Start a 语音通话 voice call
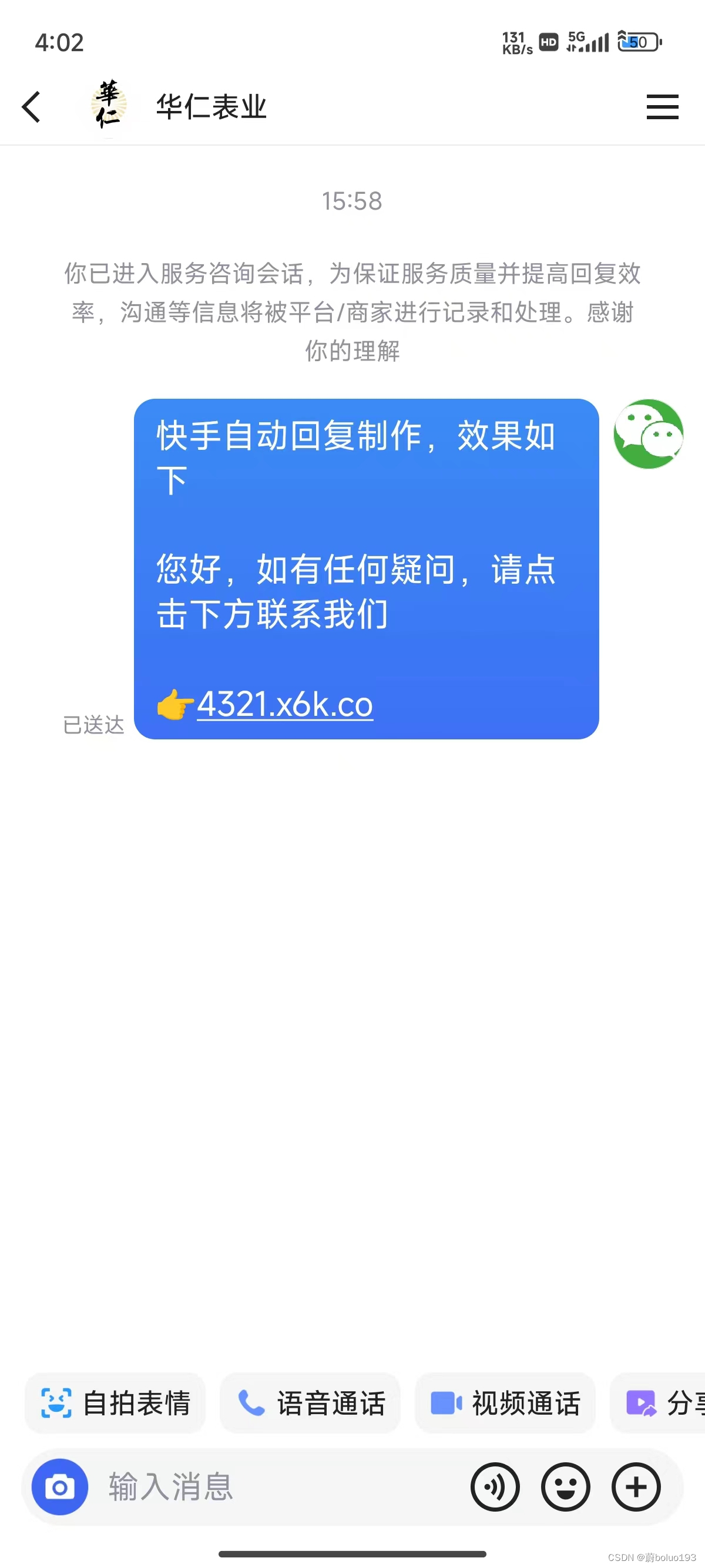705x1568 pixels. point(310,1403)
